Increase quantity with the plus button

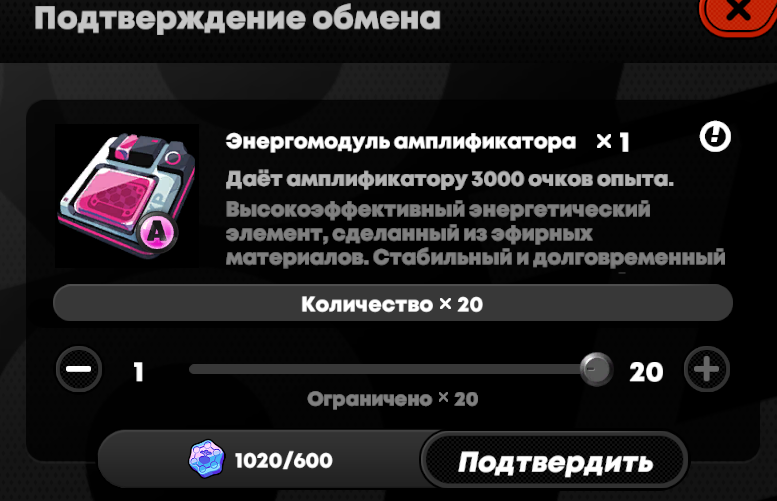(707, 369)
